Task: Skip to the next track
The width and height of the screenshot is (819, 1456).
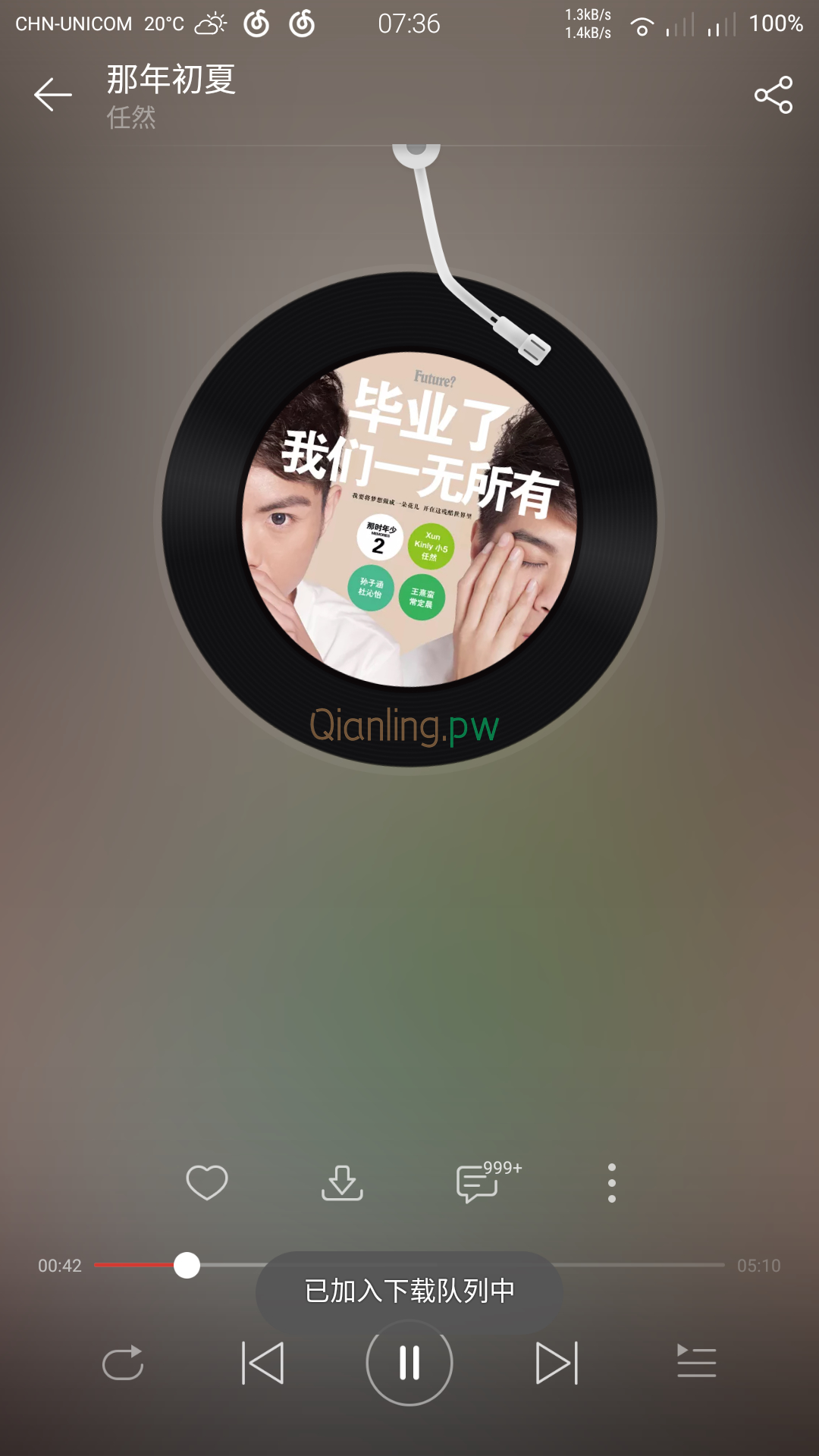Action: click(557, 1363)
